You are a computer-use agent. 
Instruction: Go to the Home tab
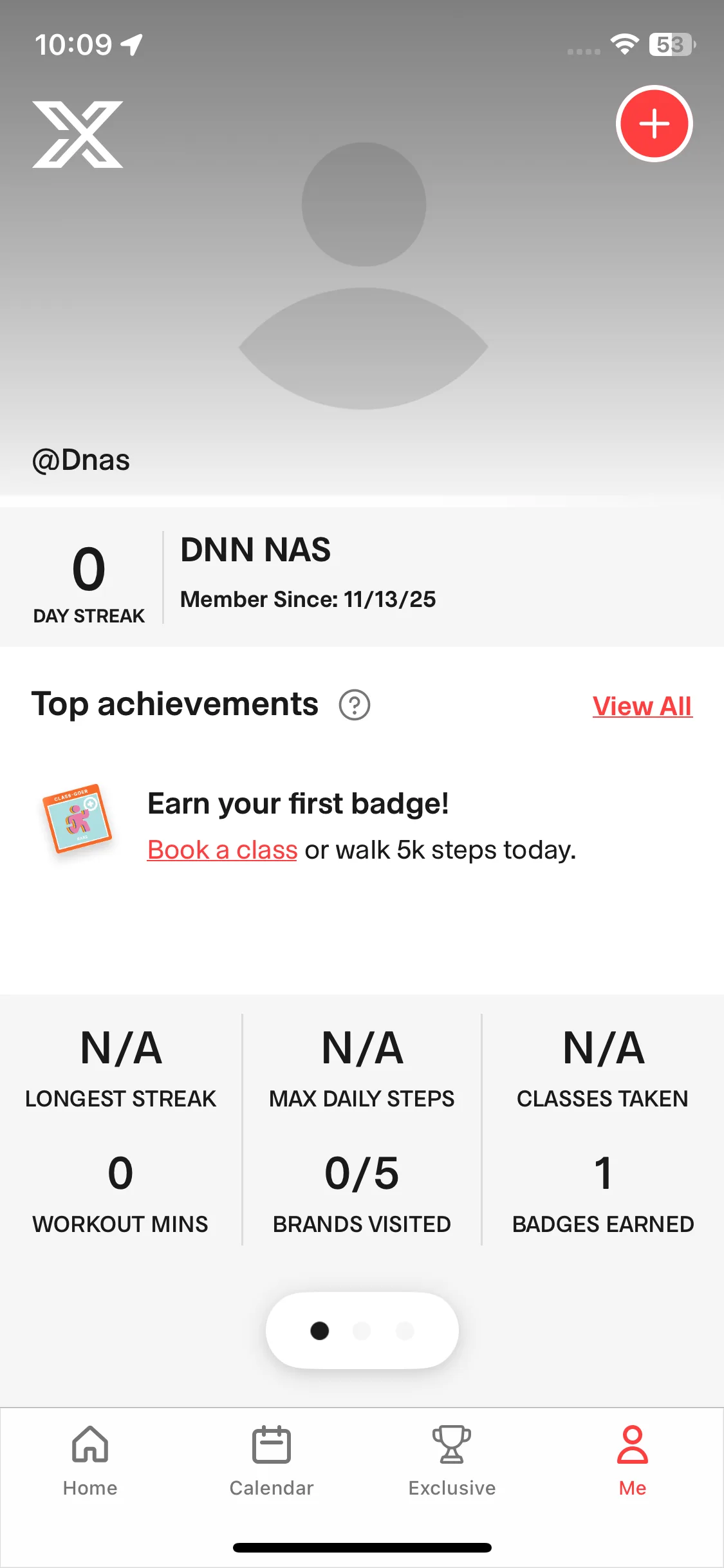tap(90, 1461)
